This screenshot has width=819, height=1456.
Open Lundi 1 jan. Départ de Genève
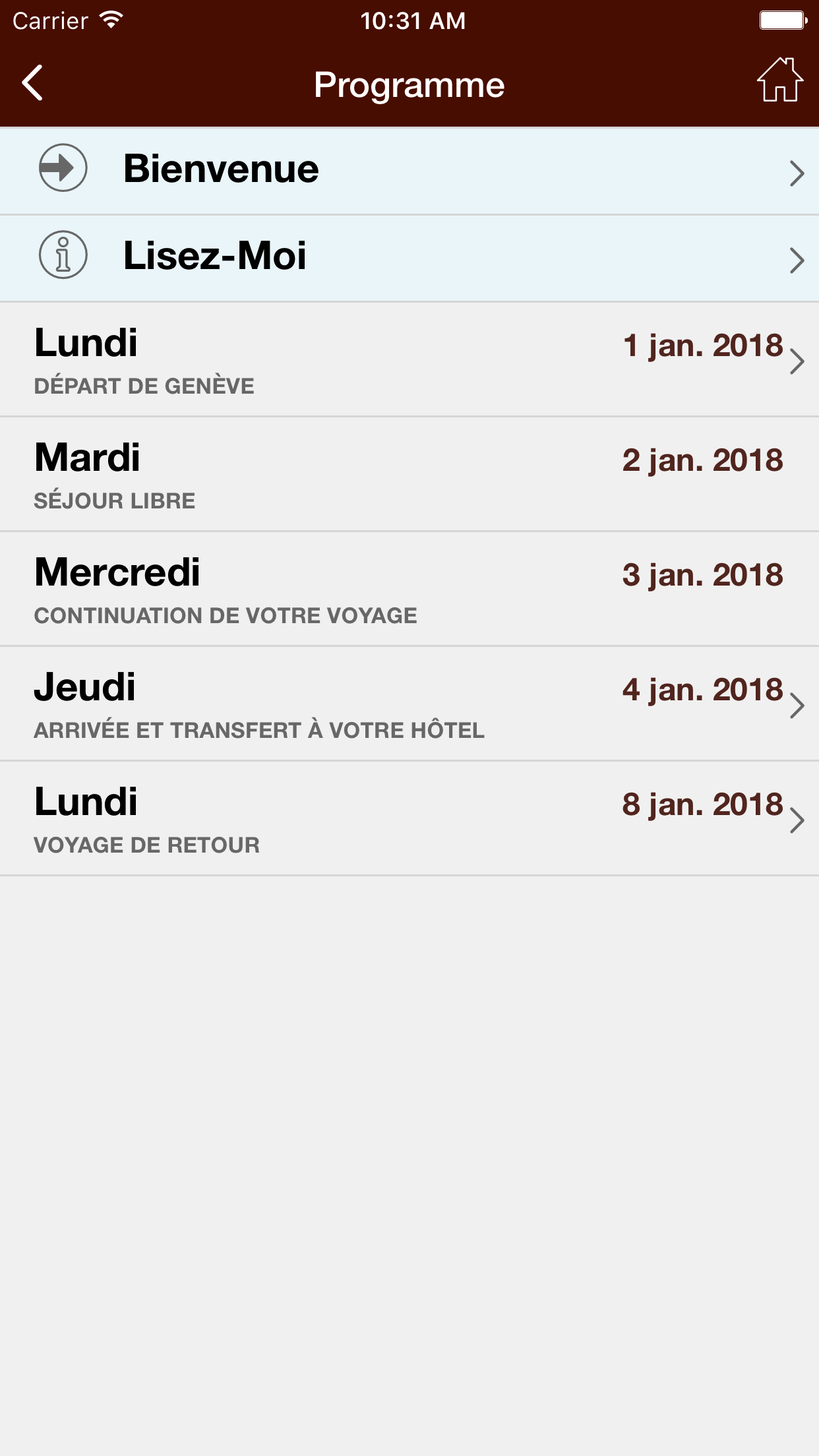click(409, 360)
